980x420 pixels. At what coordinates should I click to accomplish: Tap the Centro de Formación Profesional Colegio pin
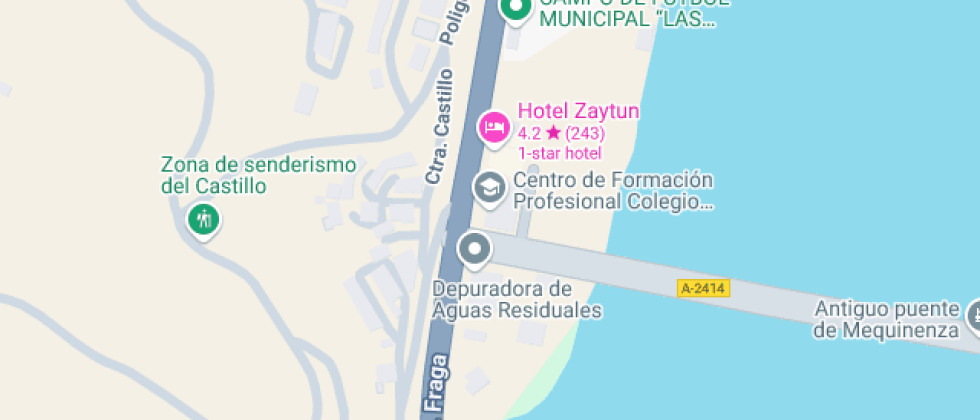489,187
